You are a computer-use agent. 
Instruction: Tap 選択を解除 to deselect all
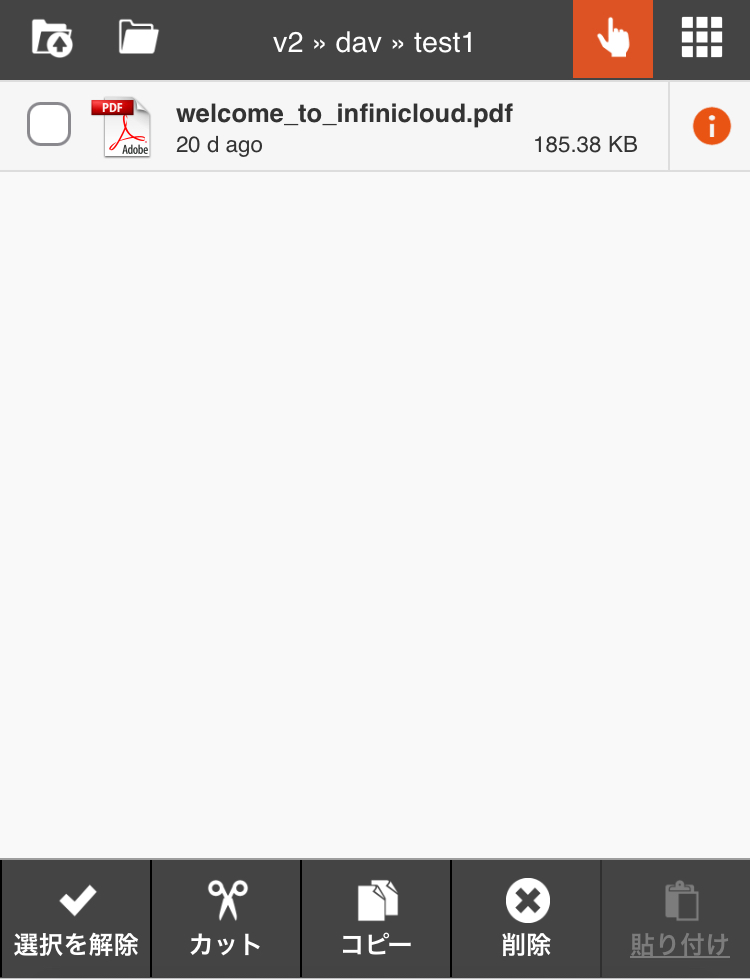click(x=76, y=919)
